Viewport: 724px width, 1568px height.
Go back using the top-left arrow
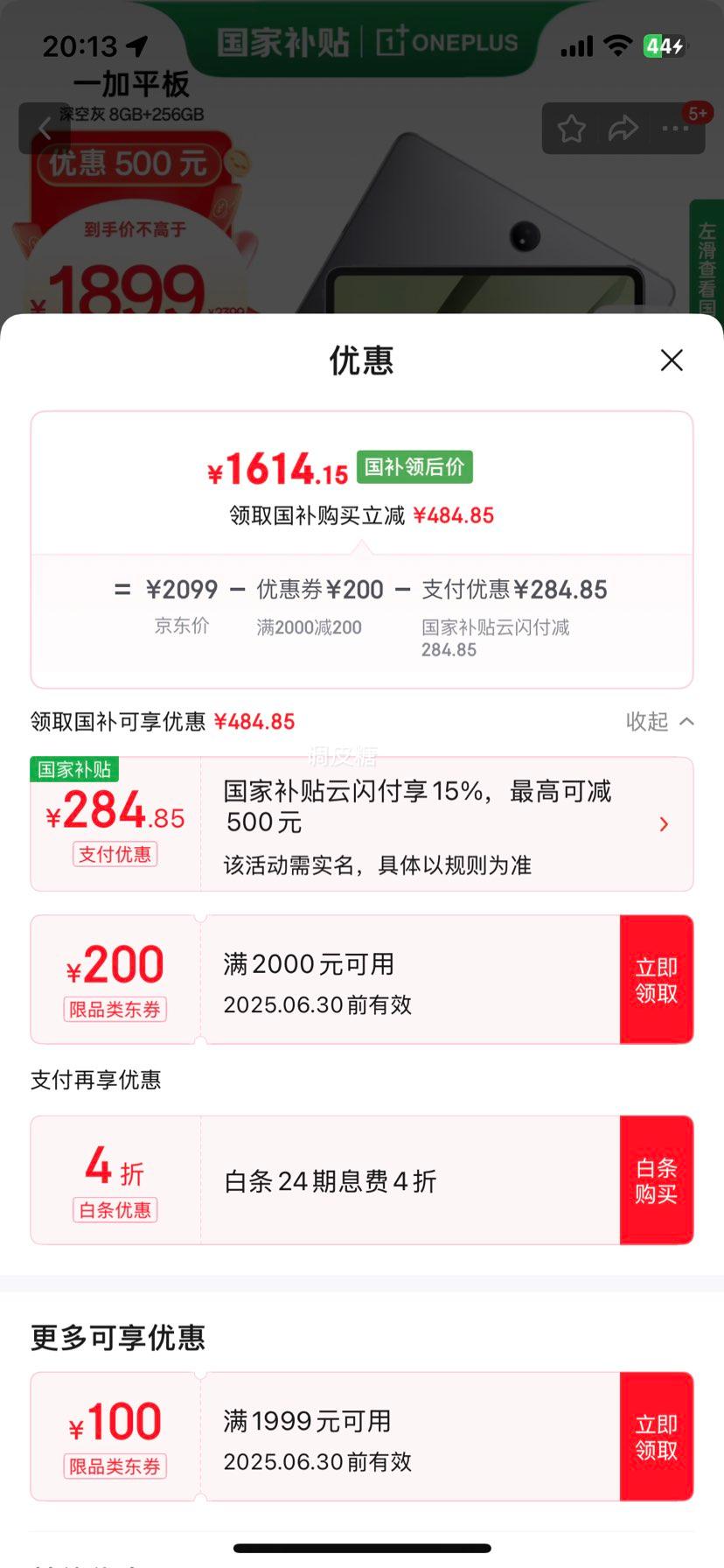tap(44, 129)
